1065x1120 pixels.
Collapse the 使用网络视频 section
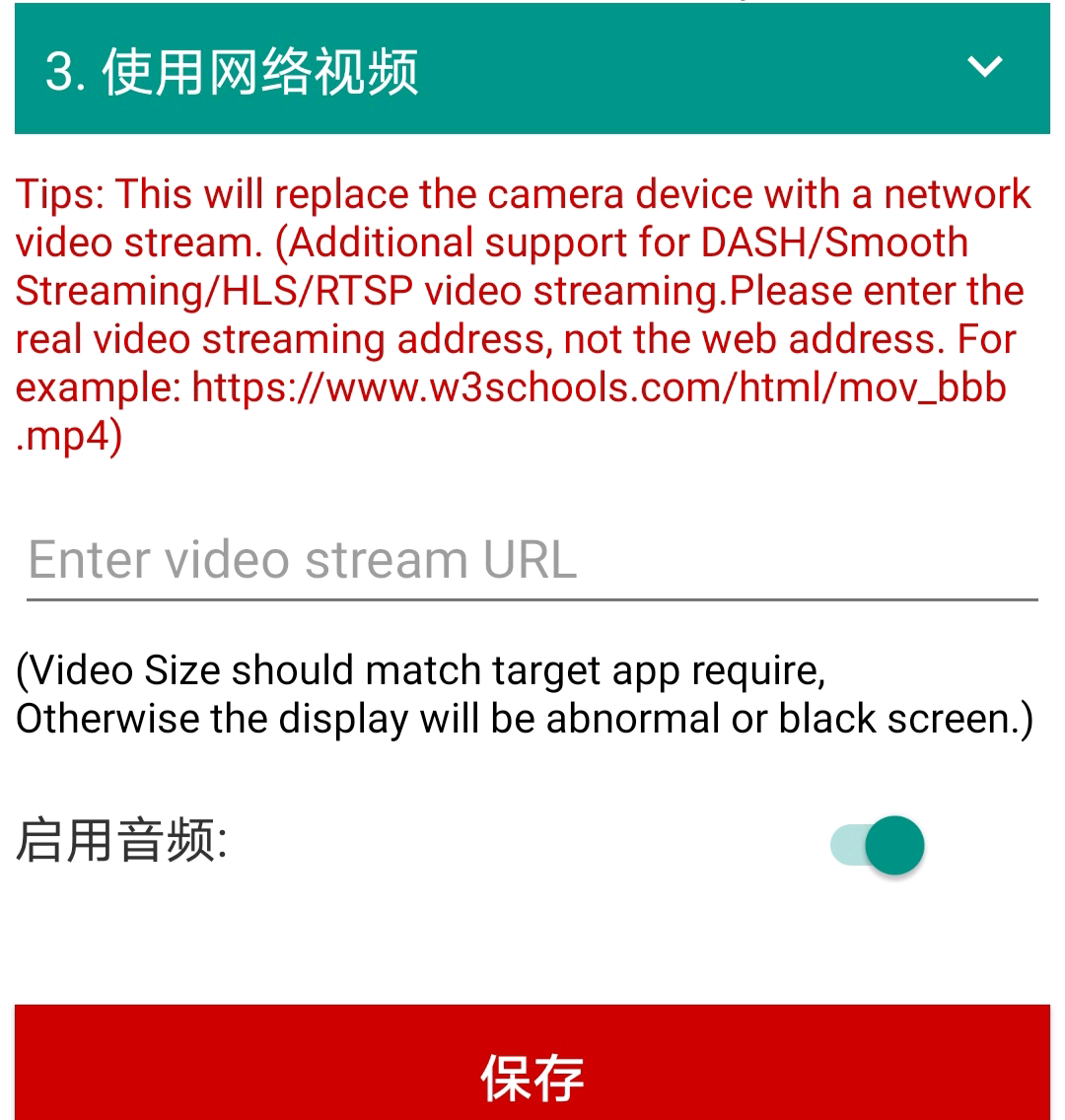click(984, 67)
